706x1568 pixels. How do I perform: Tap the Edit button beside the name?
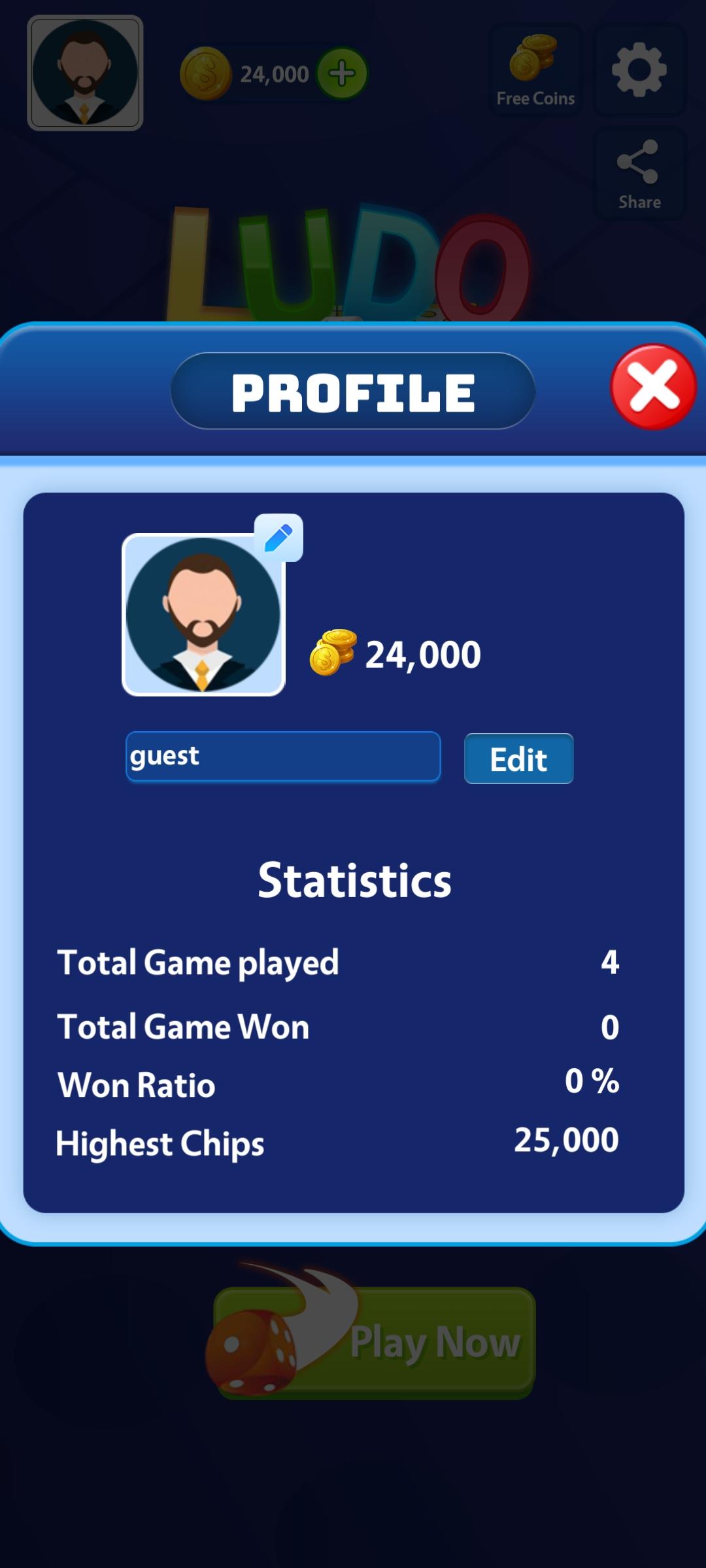518,759
